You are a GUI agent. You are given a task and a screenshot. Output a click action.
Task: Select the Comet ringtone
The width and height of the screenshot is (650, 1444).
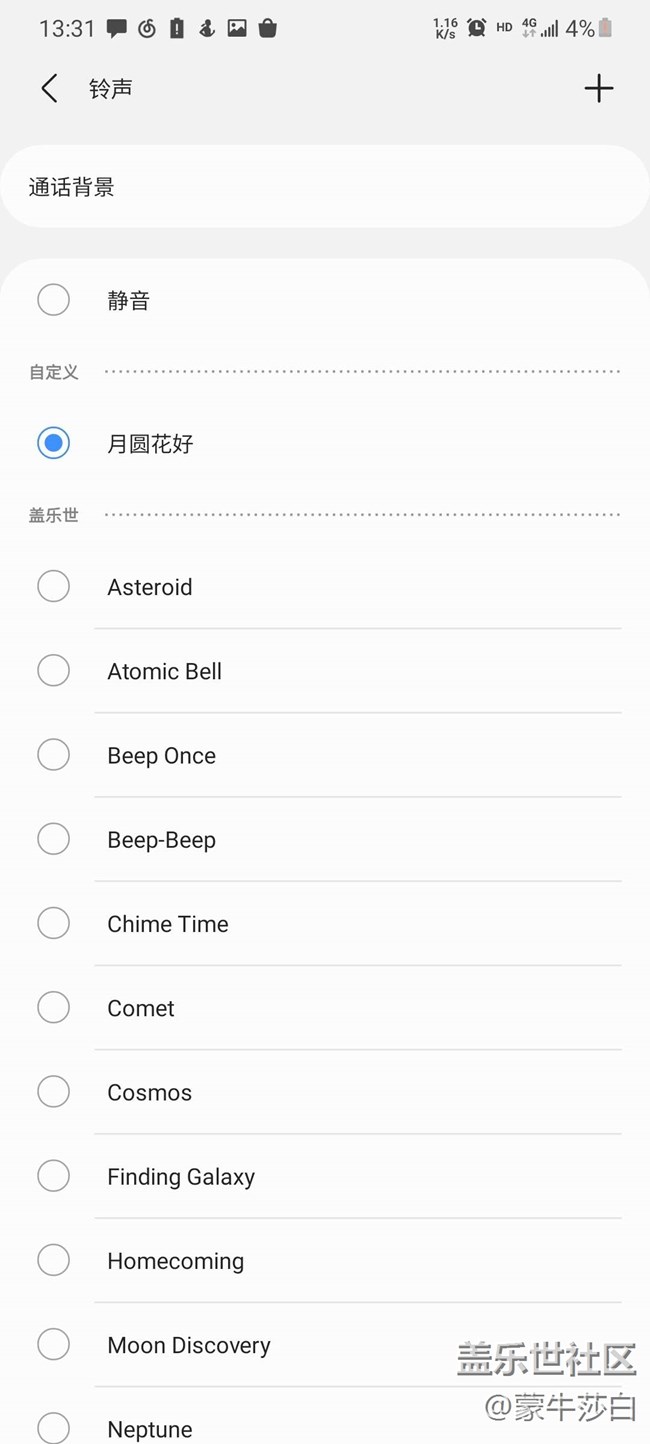click(x=325, y=1008)
